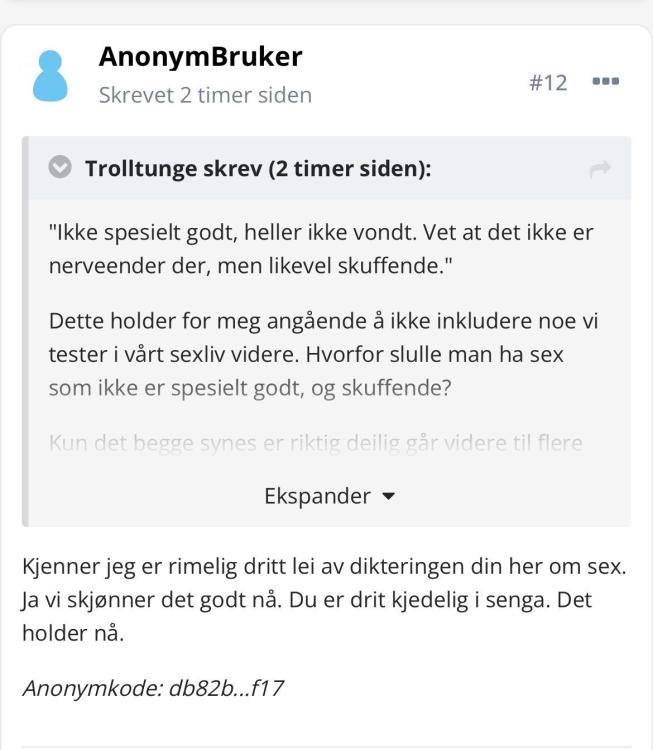Go to the original quoted post arrow

(600, 170)
